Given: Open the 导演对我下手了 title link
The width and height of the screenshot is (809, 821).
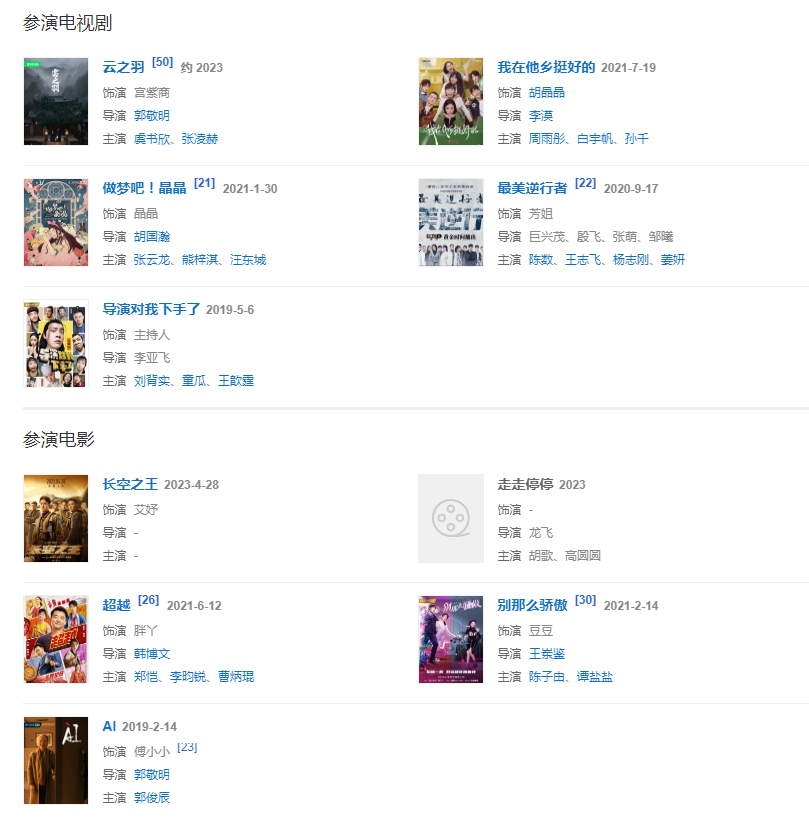Looking at the screenshot, I should [151, 310].
